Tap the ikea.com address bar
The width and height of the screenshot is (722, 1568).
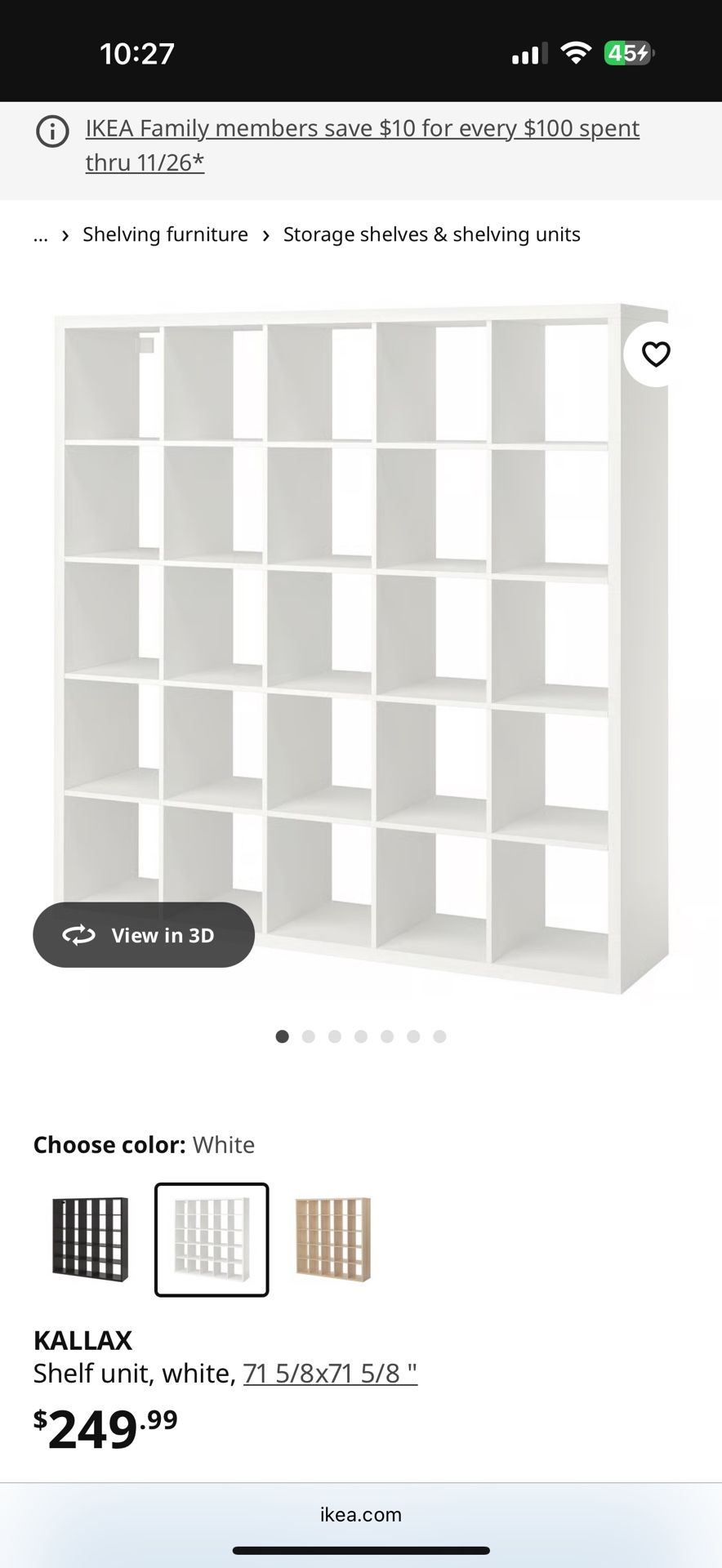pyautogui.click(x=361, y=1515)
